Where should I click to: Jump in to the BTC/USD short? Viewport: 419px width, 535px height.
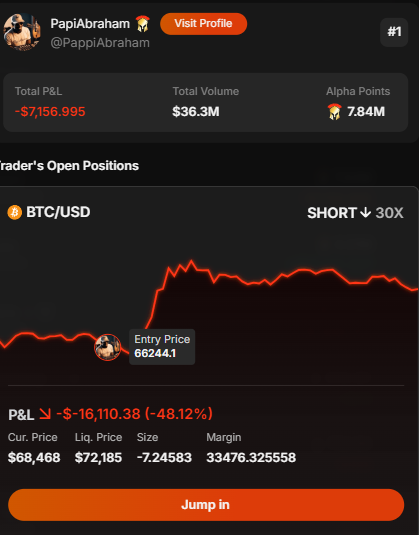click(x=206, y=505)
